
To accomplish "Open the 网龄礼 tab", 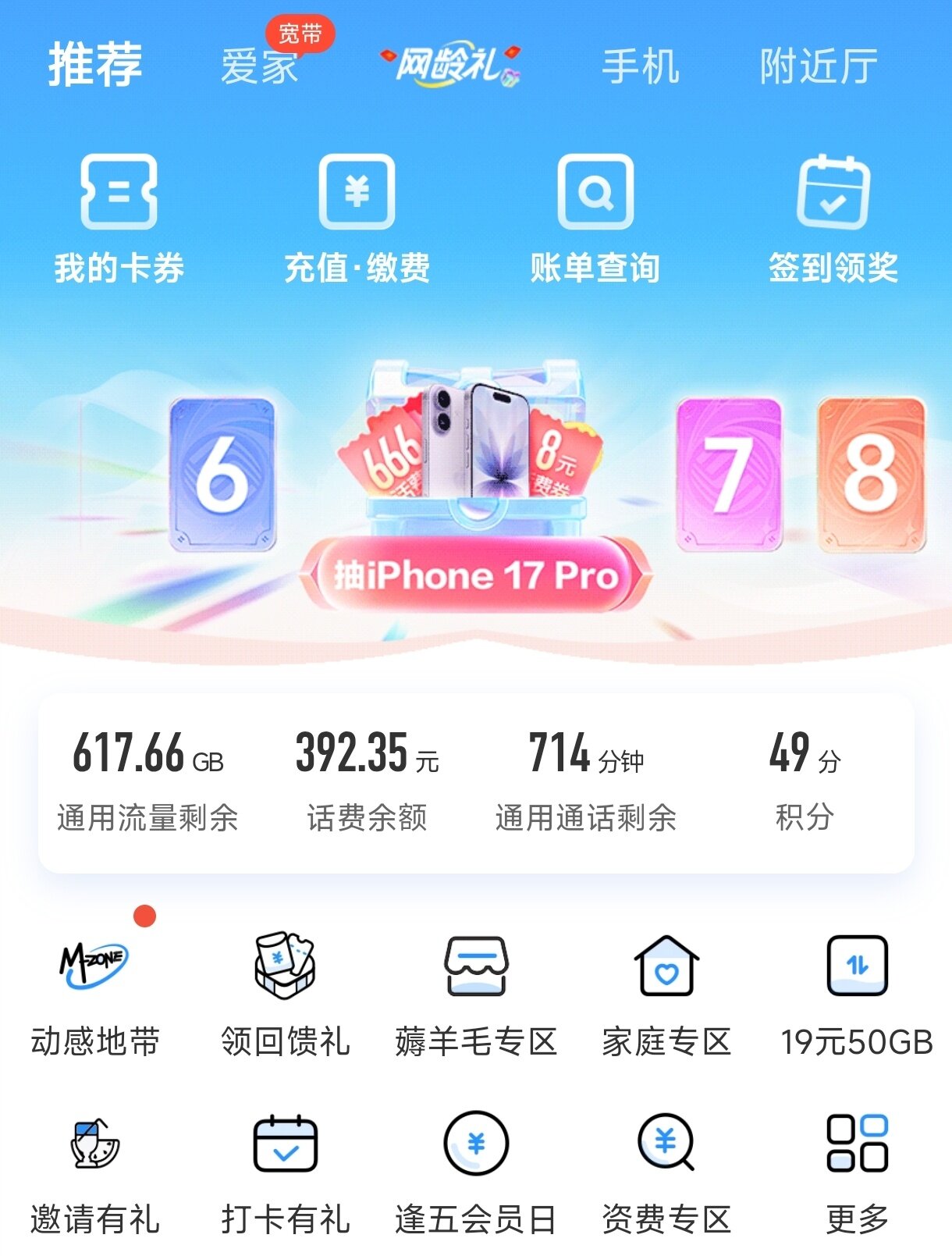I will 450,64.
